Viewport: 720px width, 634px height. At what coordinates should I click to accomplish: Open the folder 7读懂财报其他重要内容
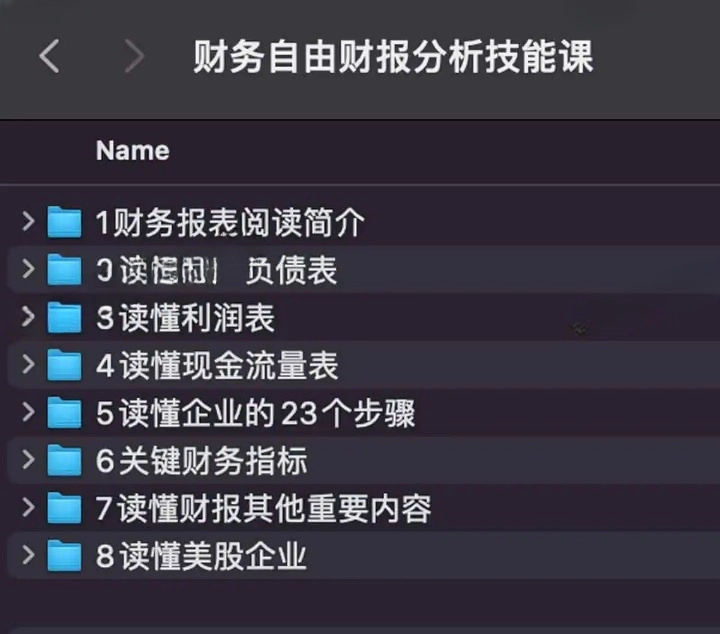click(x=264, y=508)
